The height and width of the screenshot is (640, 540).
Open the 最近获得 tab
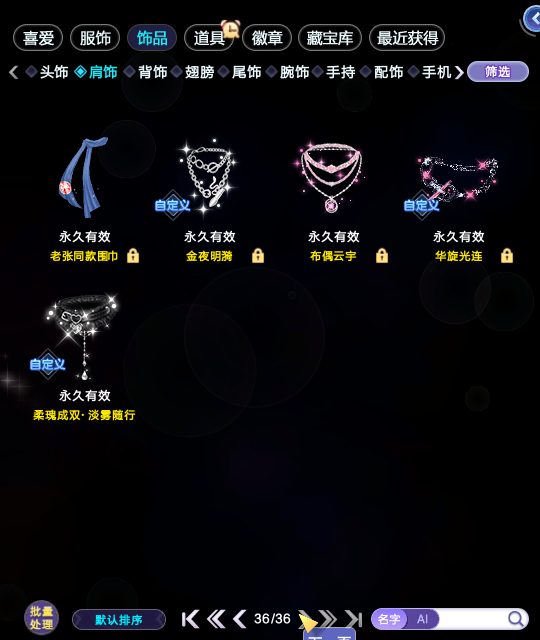(x=407, y=38)
